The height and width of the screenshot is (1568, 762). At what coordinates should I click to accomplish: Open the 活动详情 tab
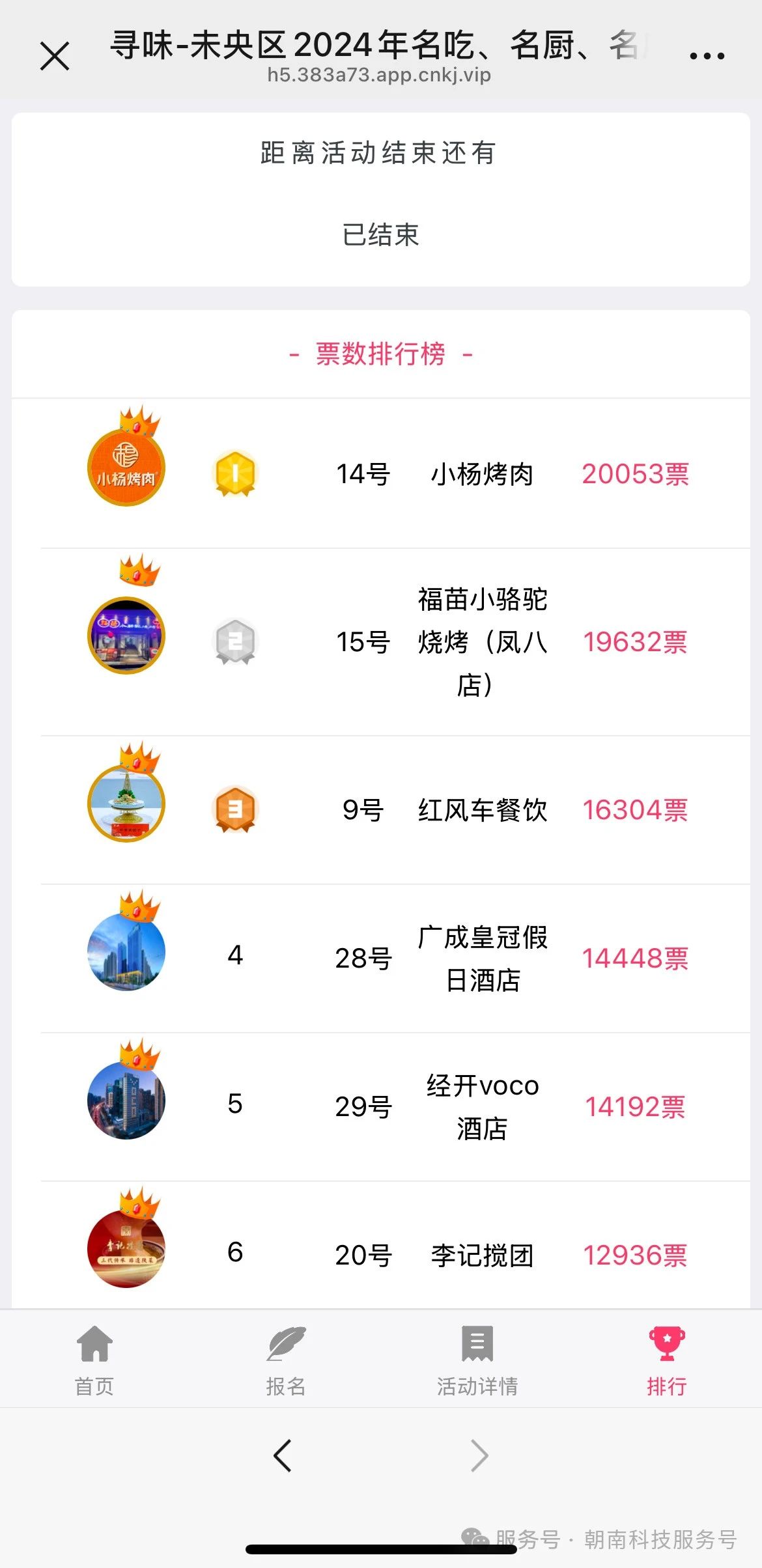pos(477,1360)
